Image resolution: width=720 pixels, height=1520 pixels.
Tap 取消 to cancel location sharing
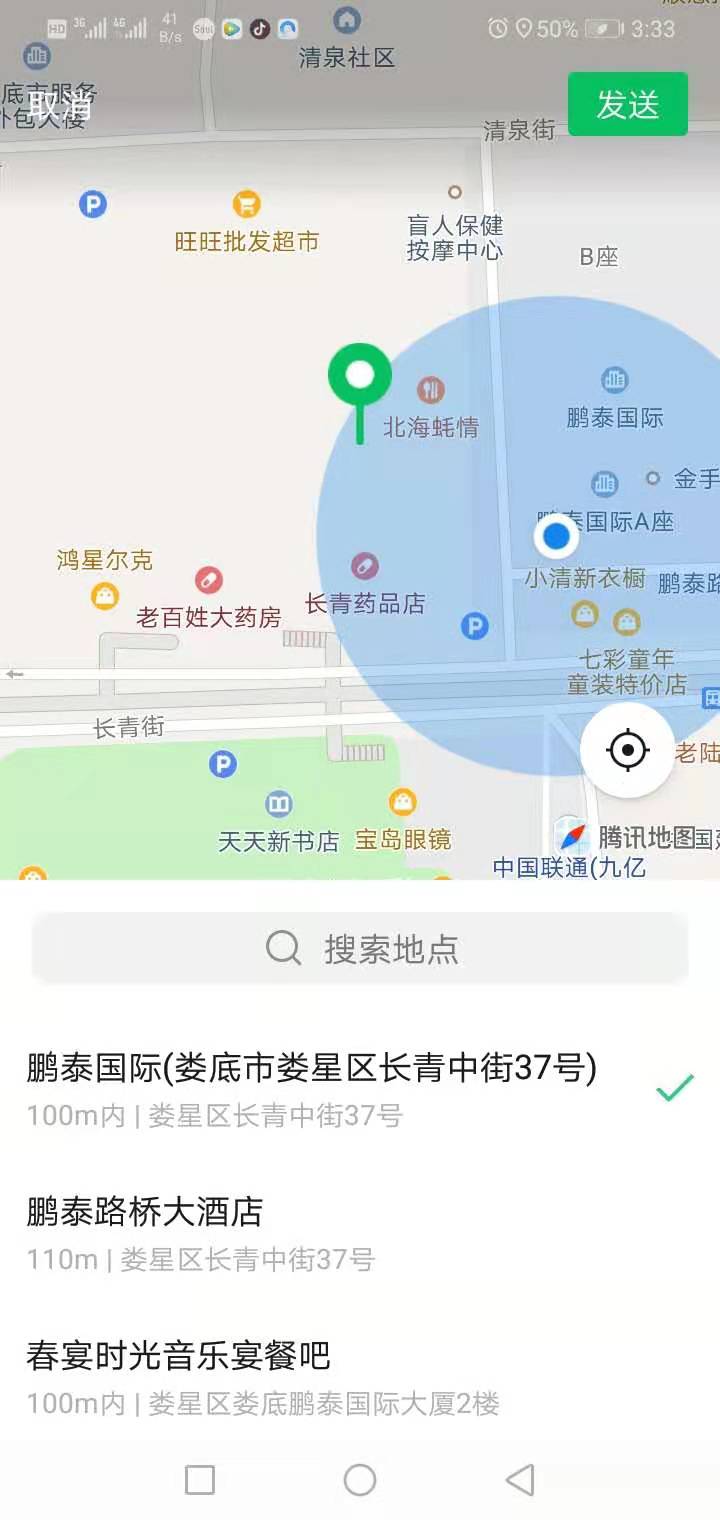point(60,104)
